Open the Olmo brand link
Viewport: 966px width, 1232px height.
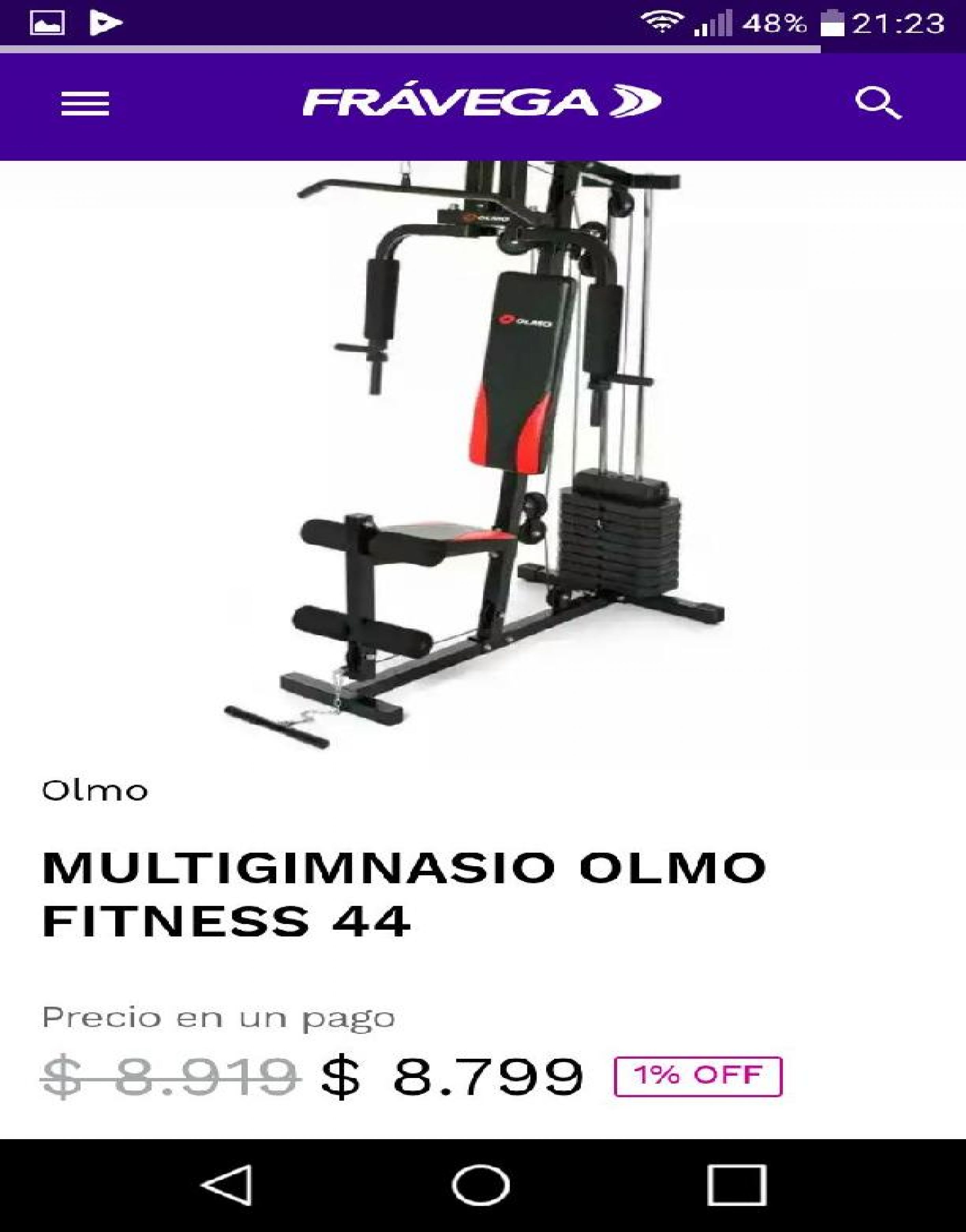coord(95,791)
